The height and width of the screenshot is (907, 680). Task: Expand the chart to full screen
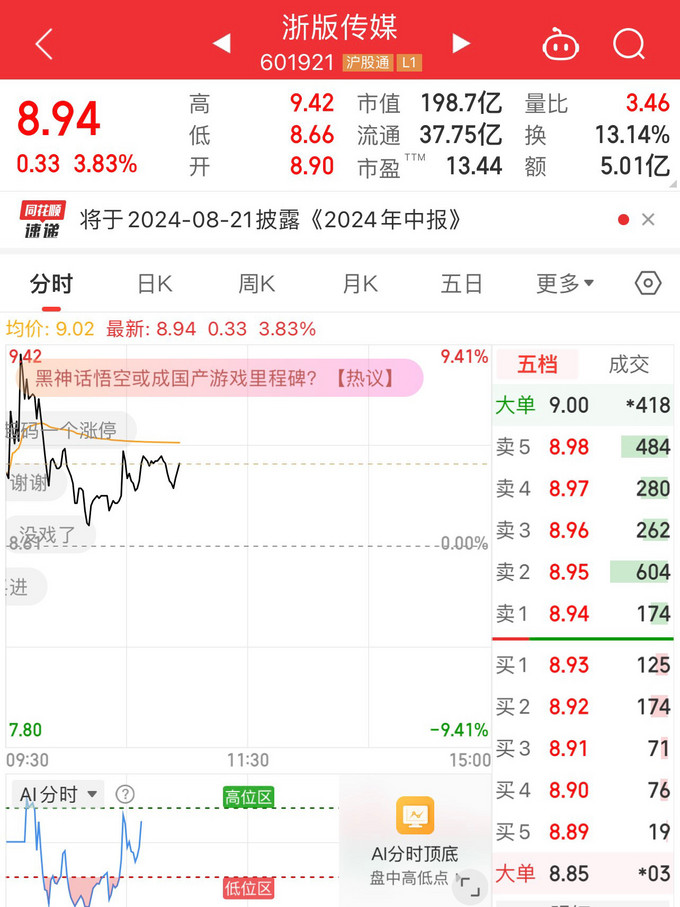tap(471, 886)
